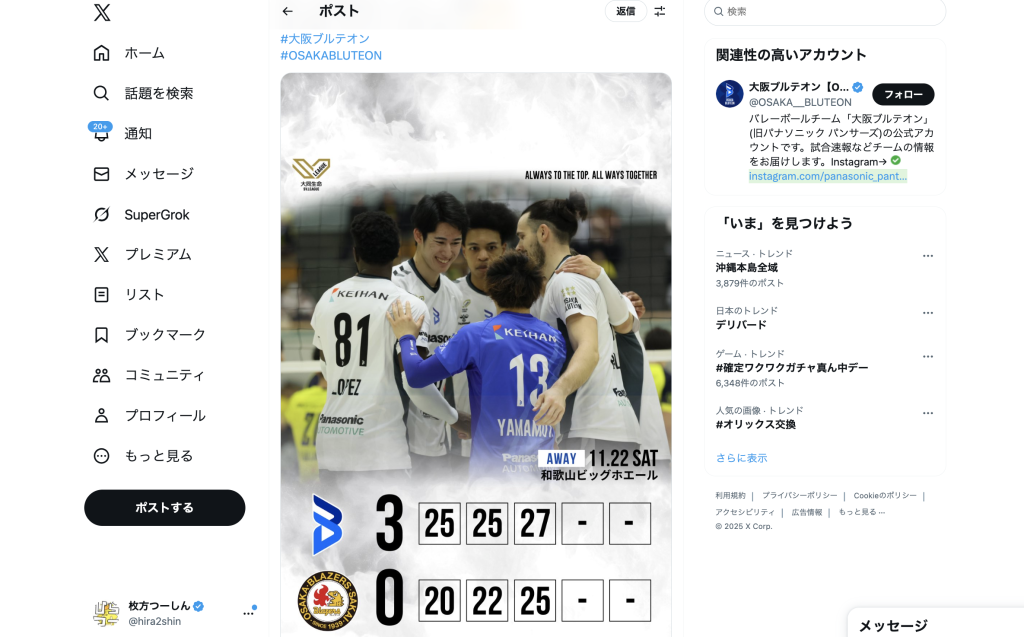Open account menu for 枚方つーしん

click(x=248, y=613)
